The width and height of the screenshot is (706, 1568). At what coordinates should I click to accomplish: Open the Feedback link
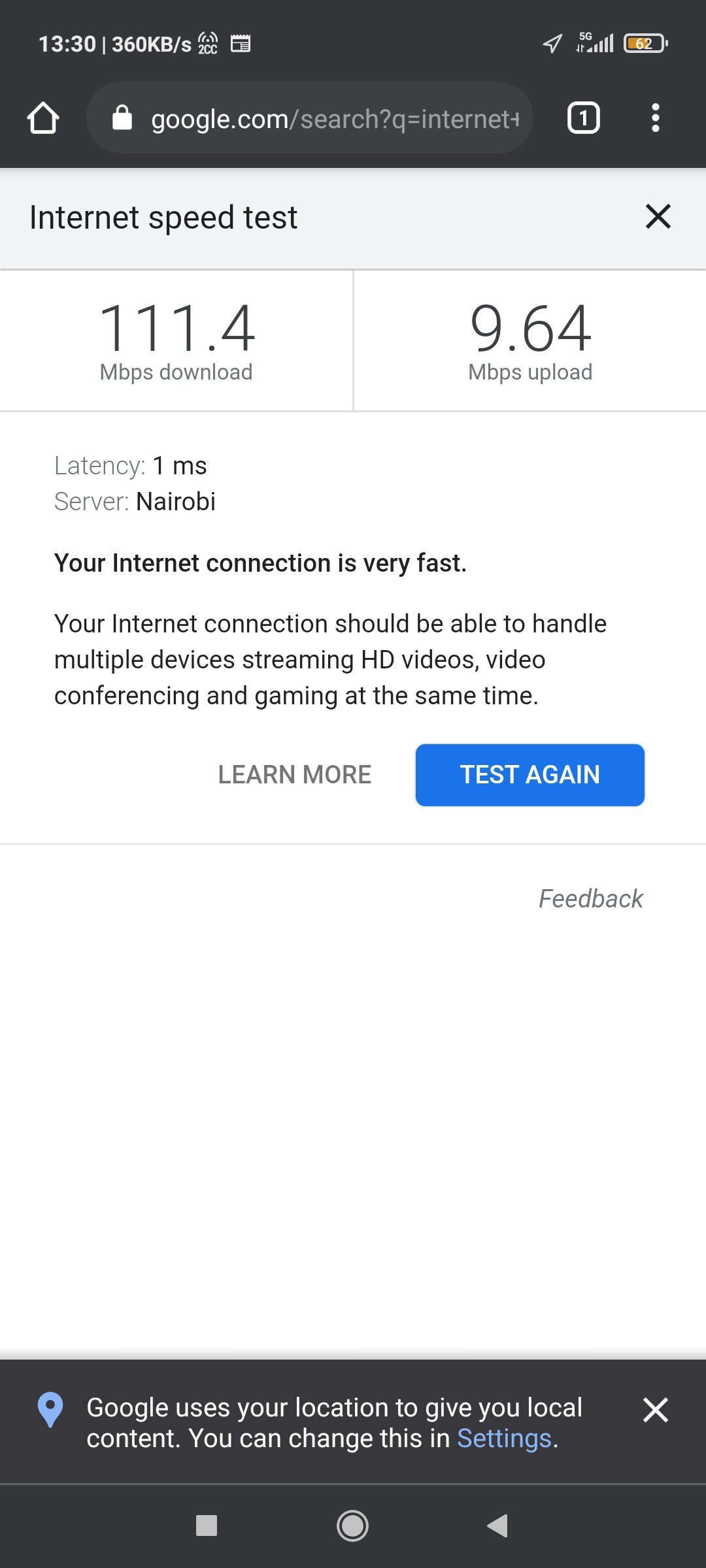pyautogui.click(x=591, y=899)
